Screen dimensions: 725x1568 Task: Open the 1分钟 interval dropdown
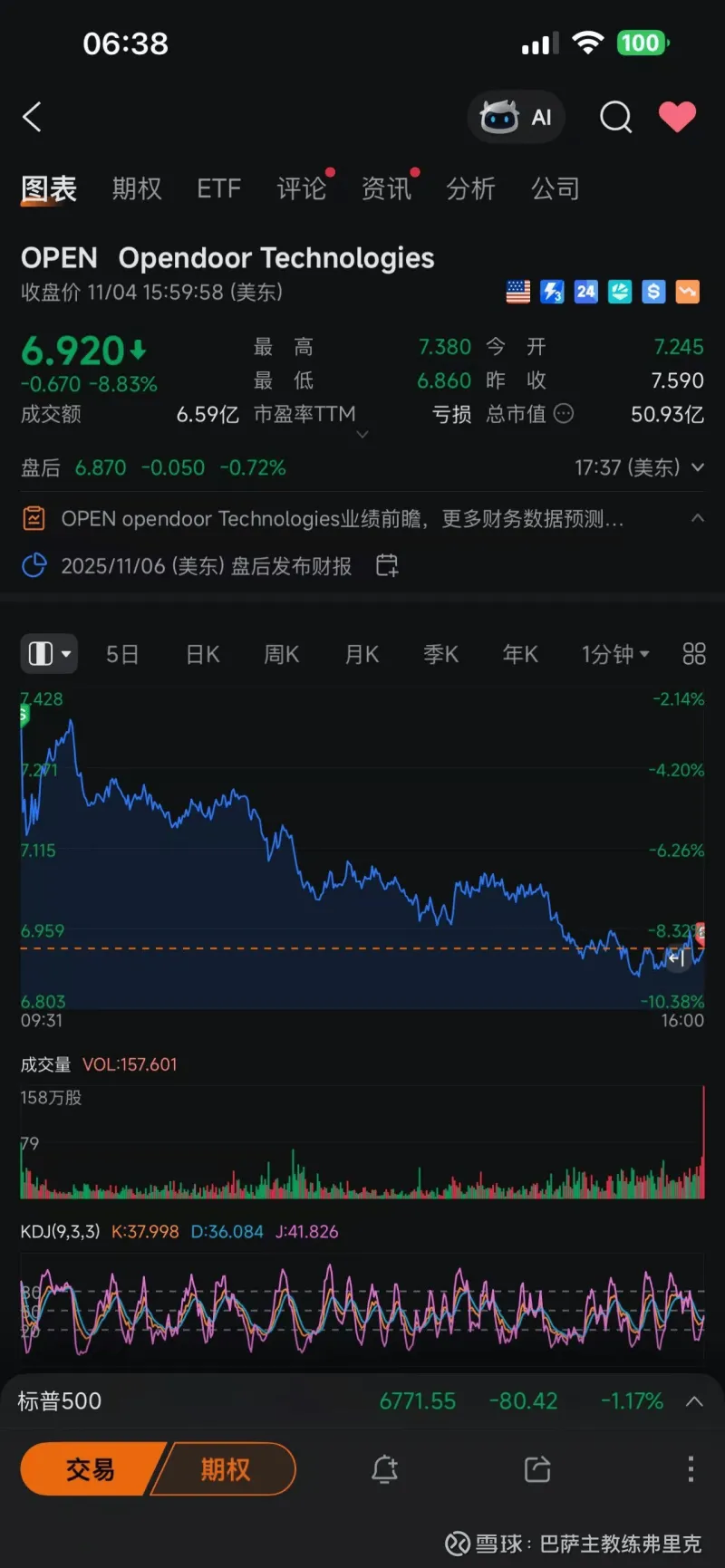(615, 654)
